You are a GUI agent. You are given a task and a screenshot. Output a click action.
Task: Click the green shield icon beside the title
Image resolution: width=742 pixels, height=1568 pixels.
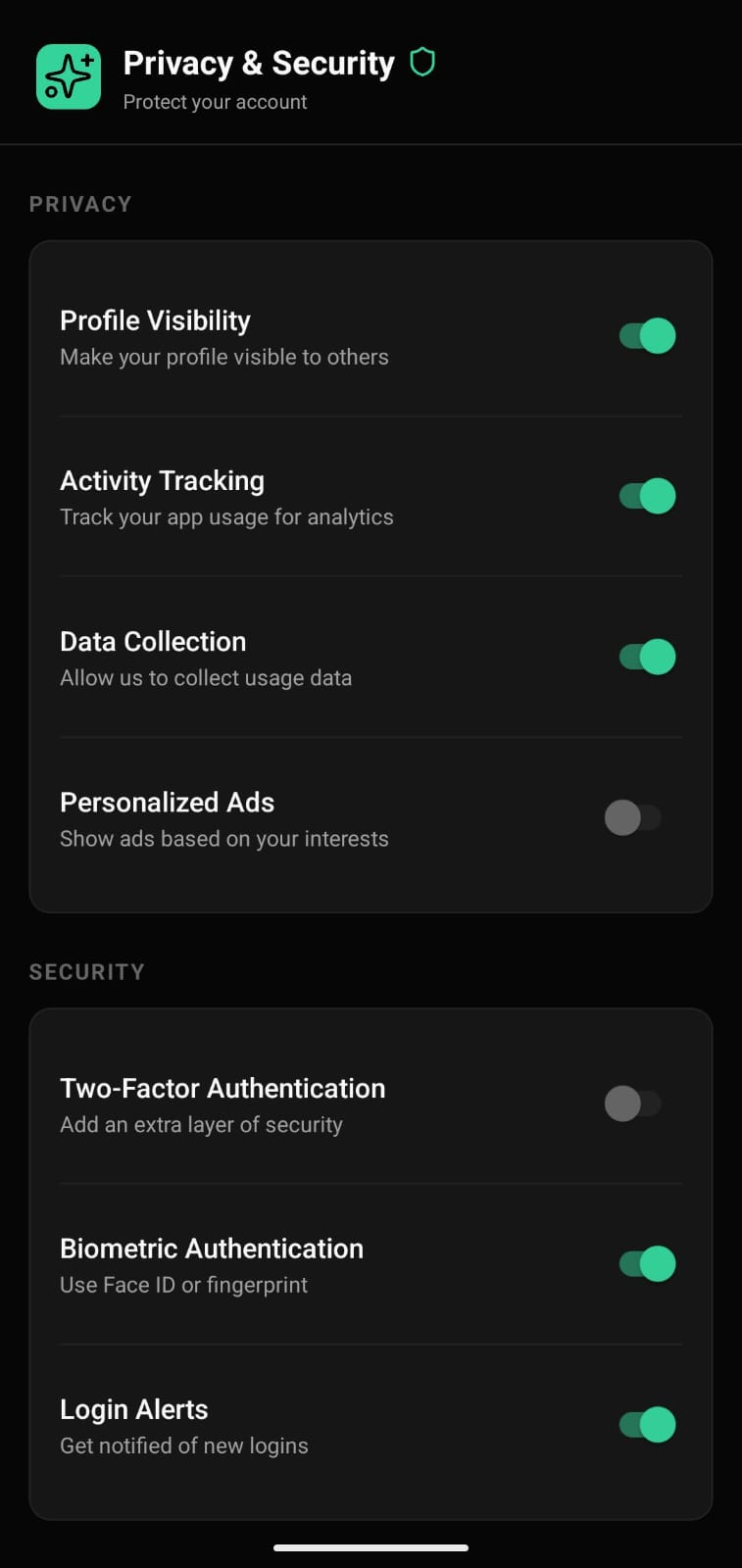point(421,62)
